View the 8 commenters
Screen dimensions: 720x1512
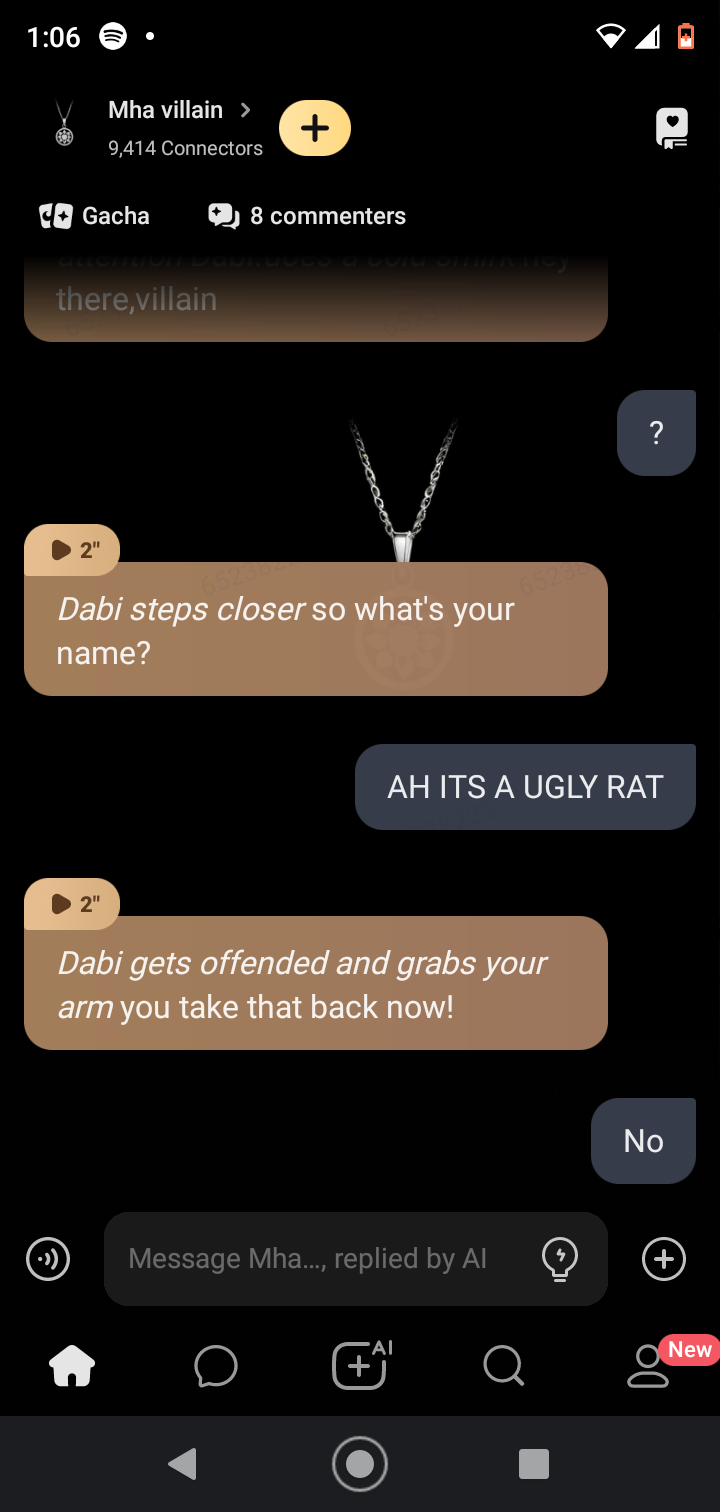click(307, 216)
